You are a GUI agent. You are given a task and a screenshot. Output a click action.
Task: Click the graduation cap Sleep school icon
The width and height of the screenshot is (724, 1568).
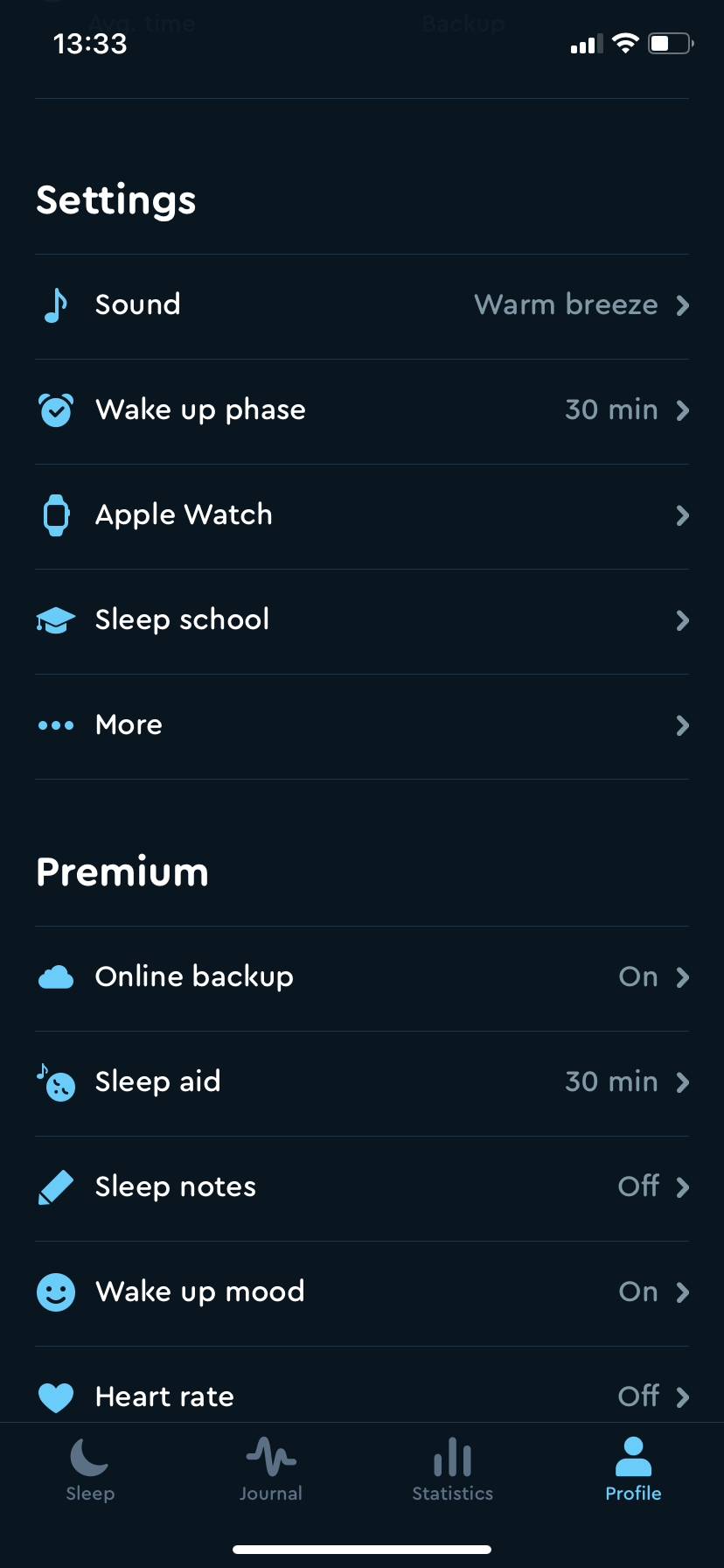(x=55, y=619)
